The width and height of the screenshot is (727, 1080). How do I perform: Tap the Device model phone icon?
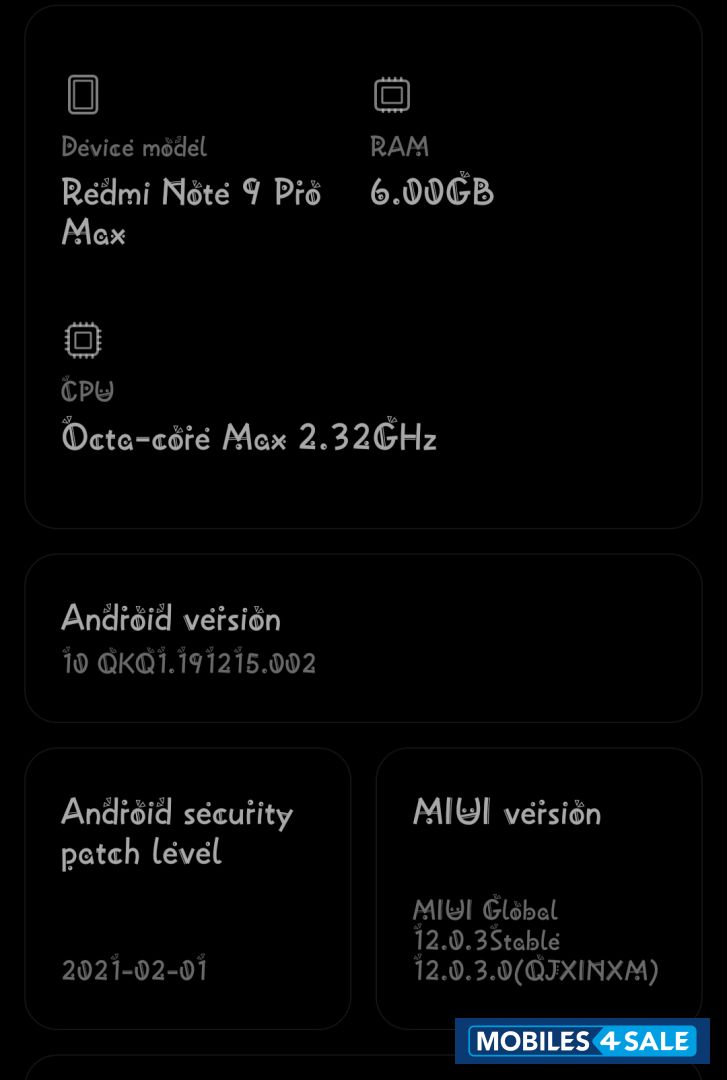point(83,94)
